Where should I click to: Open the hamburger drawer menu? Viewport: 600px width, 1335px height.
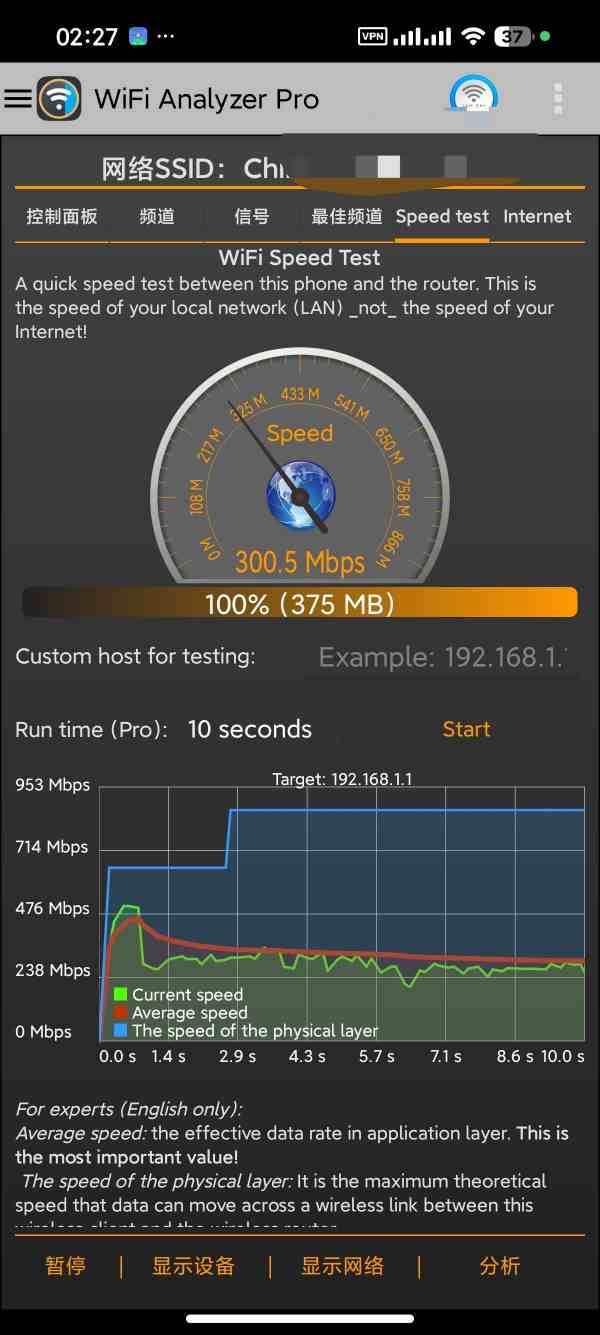tap(18, 98)
